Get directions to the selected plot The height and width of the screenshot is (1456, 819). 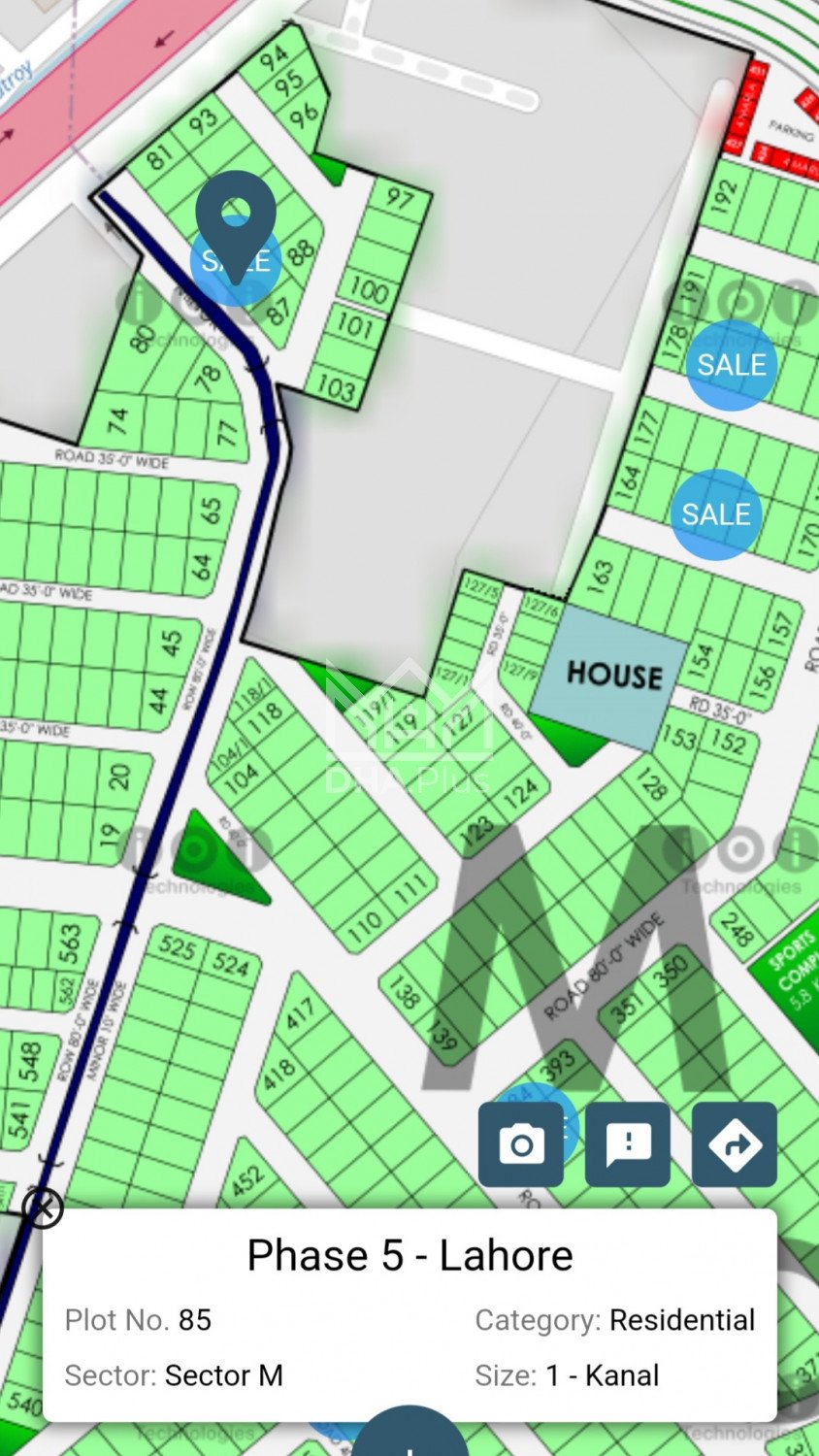(735, 1144)
